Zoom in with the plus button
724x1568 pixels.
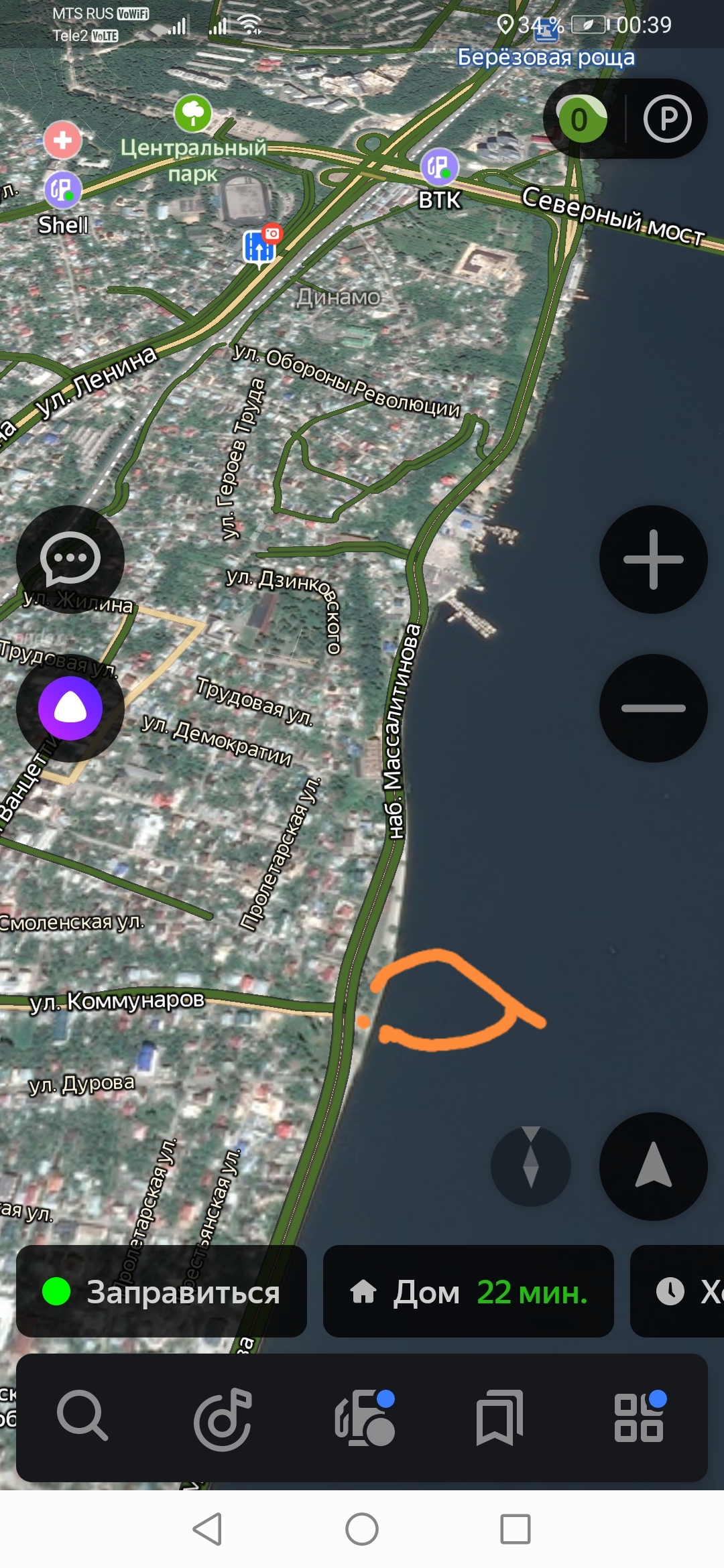653,560
